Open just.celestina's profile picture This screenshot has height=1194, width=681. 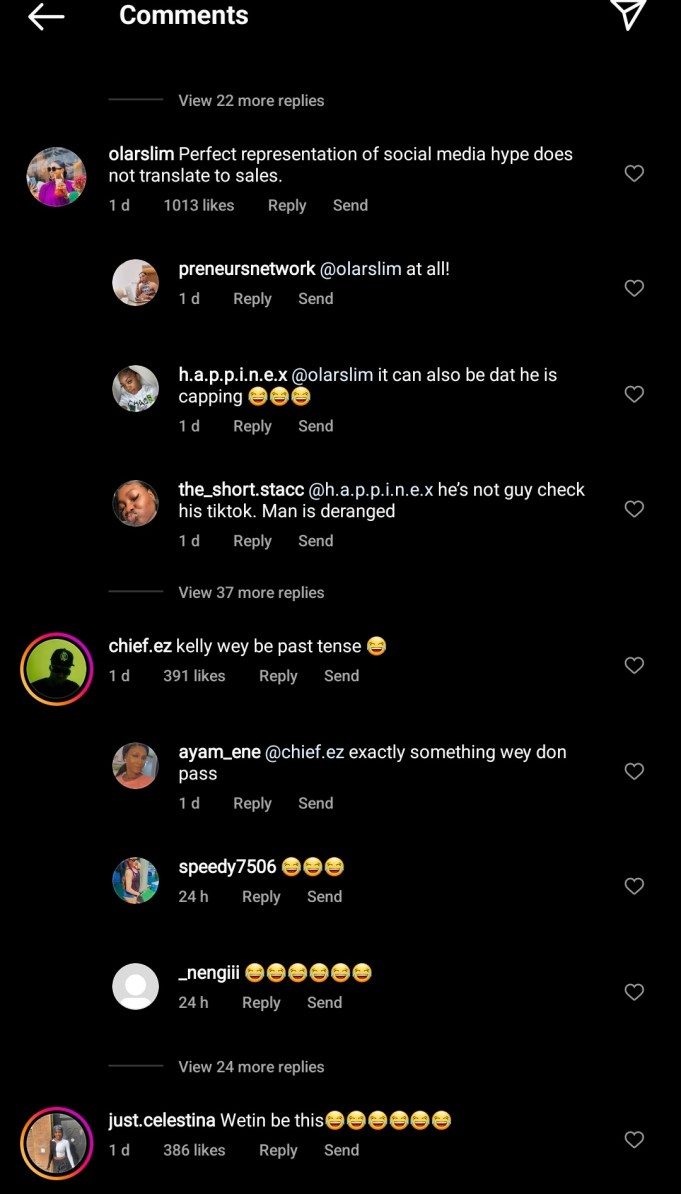56,1143
